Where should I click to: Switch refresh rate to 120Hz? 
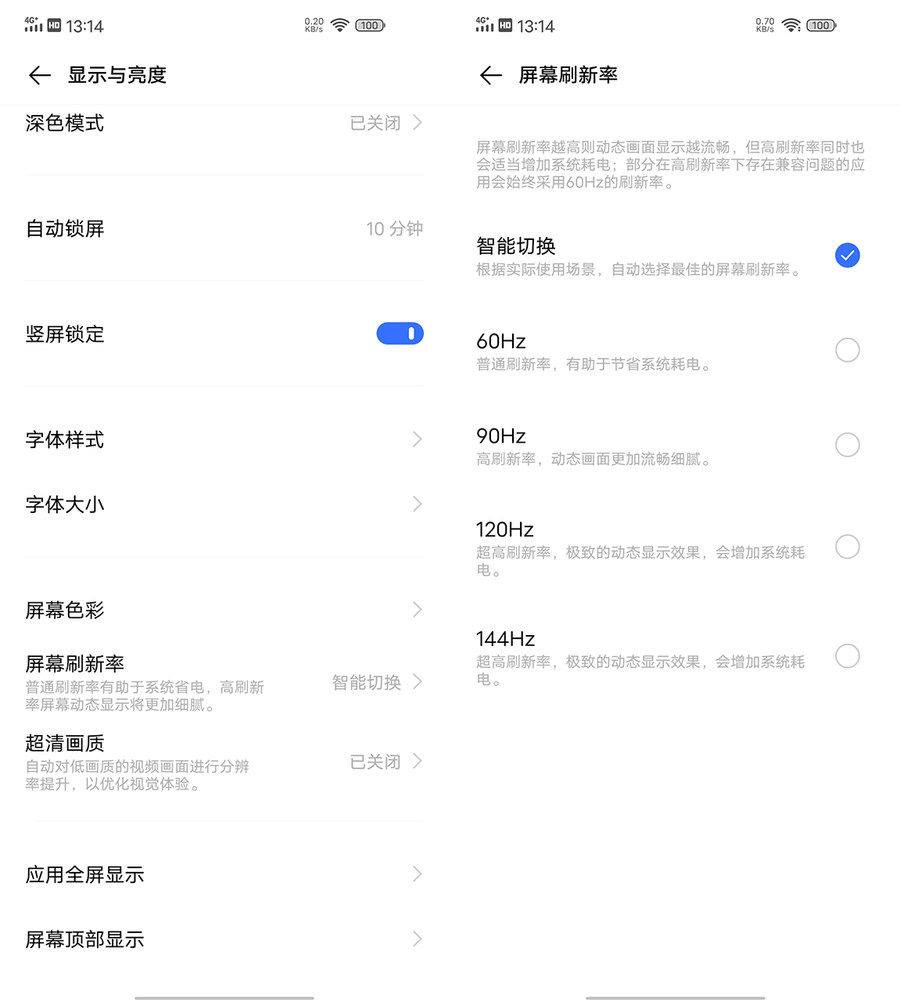click(x=847, y=547)
